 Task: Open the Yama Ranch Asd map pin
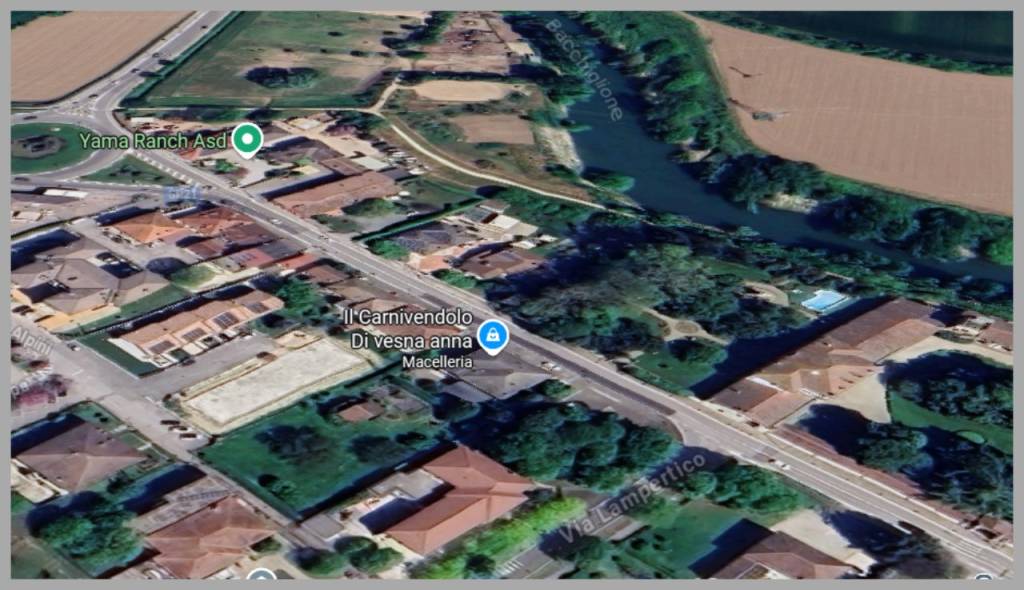(x=247, y=139)
